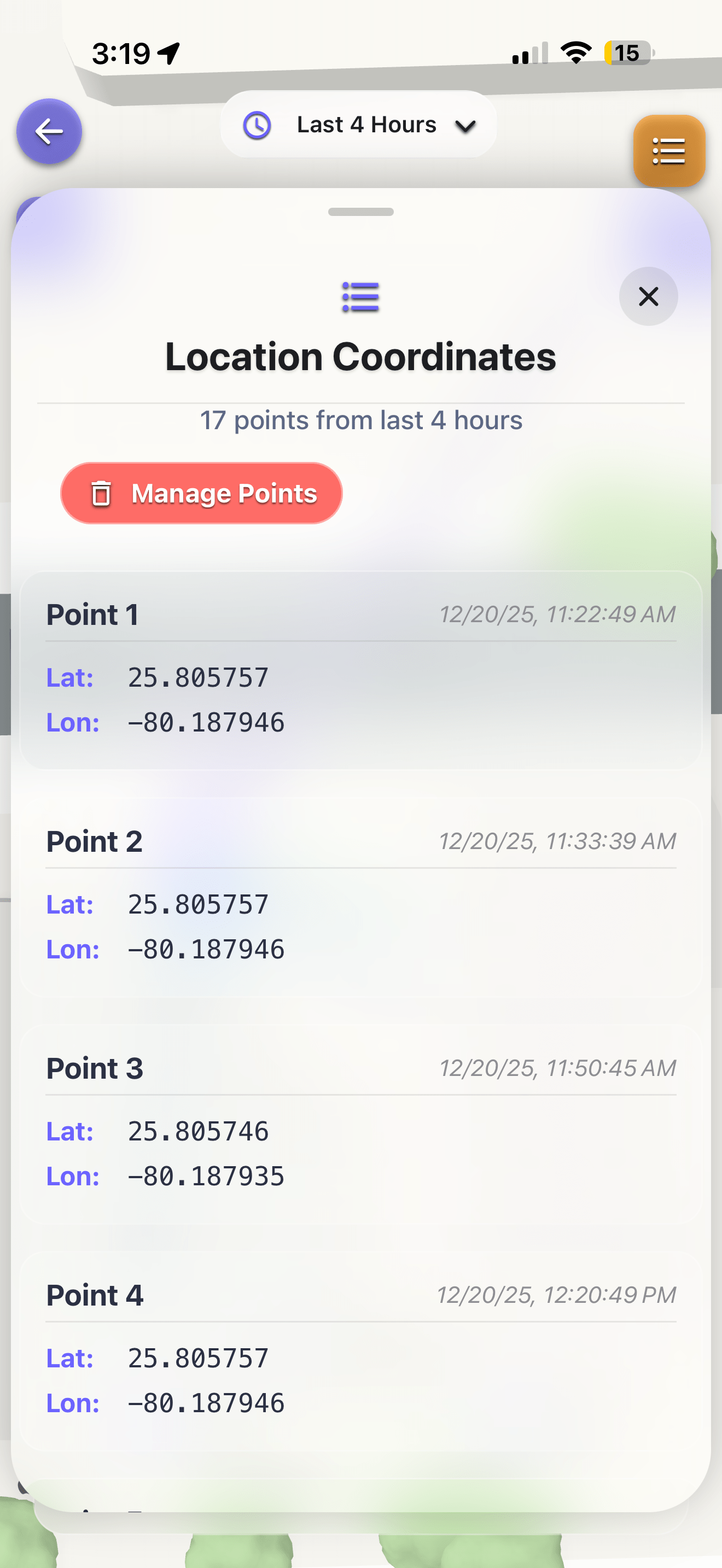Tap the battery indicator showing 15
The height and width of the screenshot is (1568, 722).
pos(626,54)
